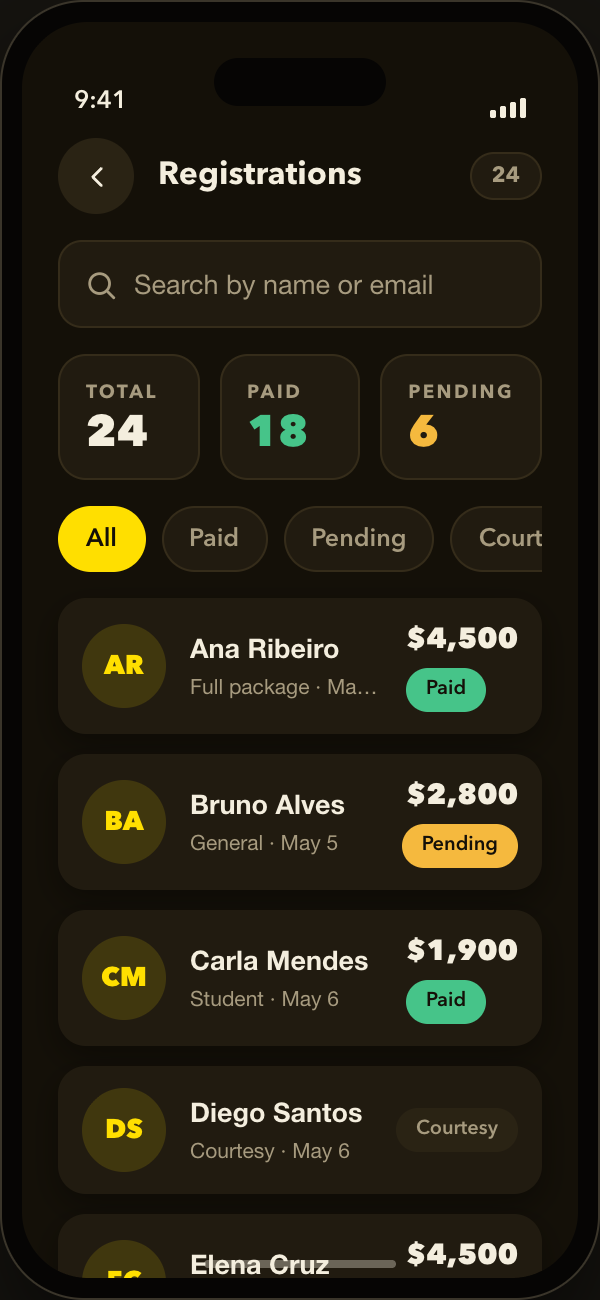Open Ana Ribeiro's registration

[300, 666]
